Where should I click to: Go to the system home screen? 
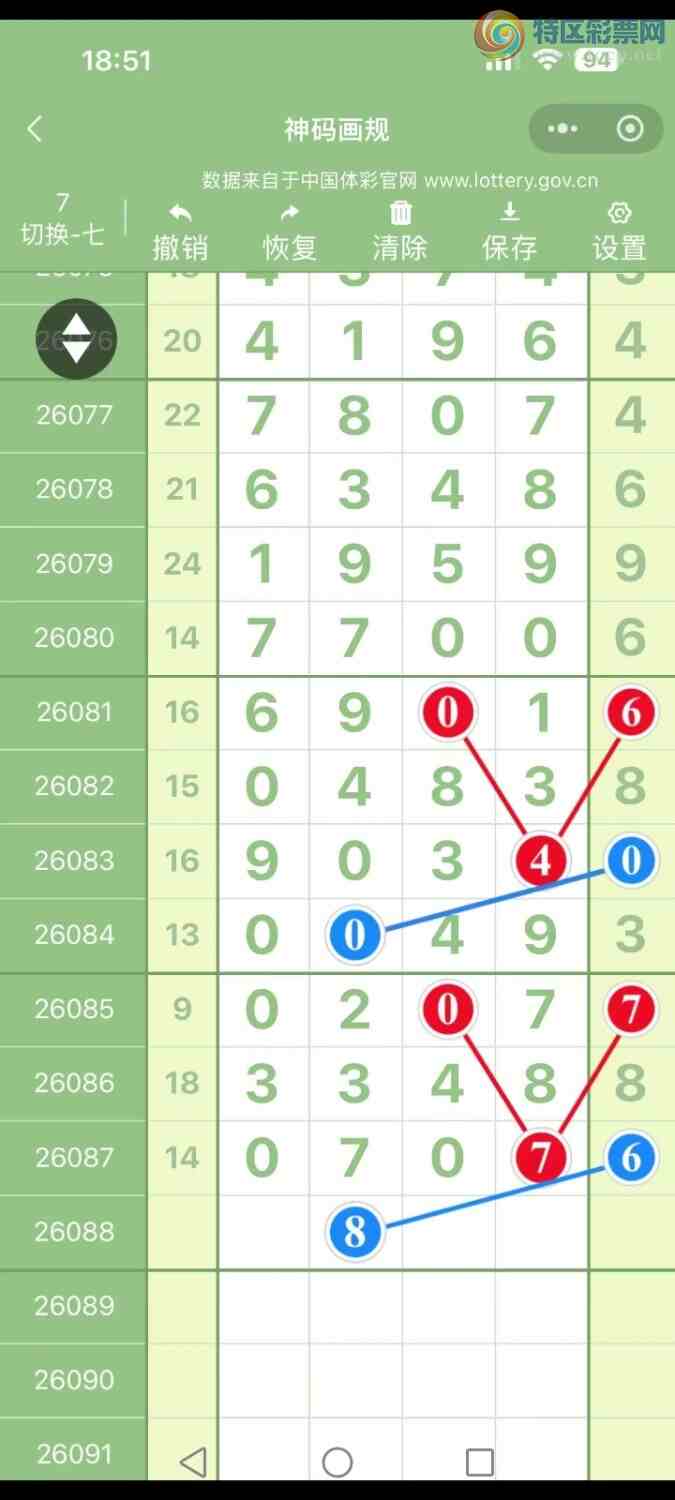[x=338, y=1462]
